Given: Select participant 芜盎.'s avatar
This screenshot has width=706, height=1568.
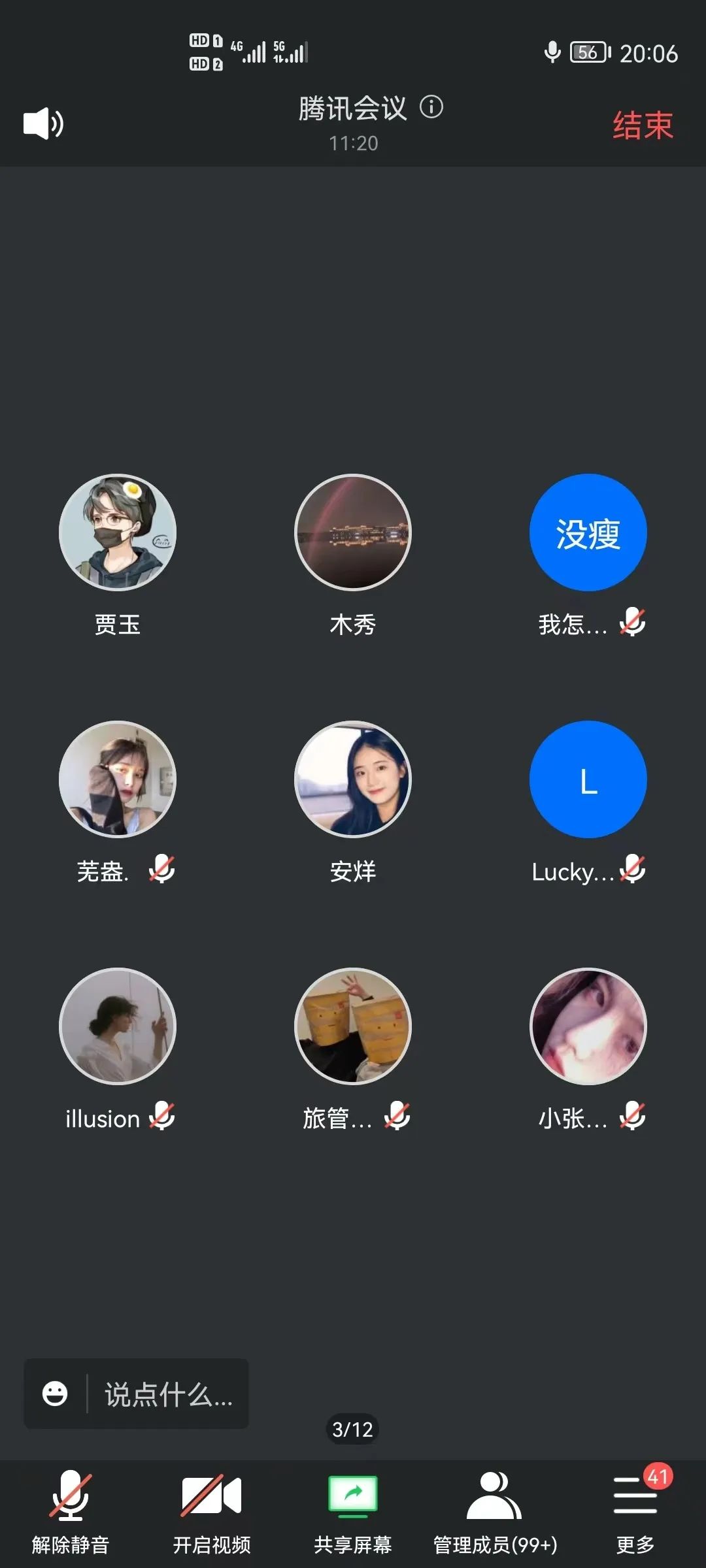Looking at the screenshot, I should tap(118, 779).
